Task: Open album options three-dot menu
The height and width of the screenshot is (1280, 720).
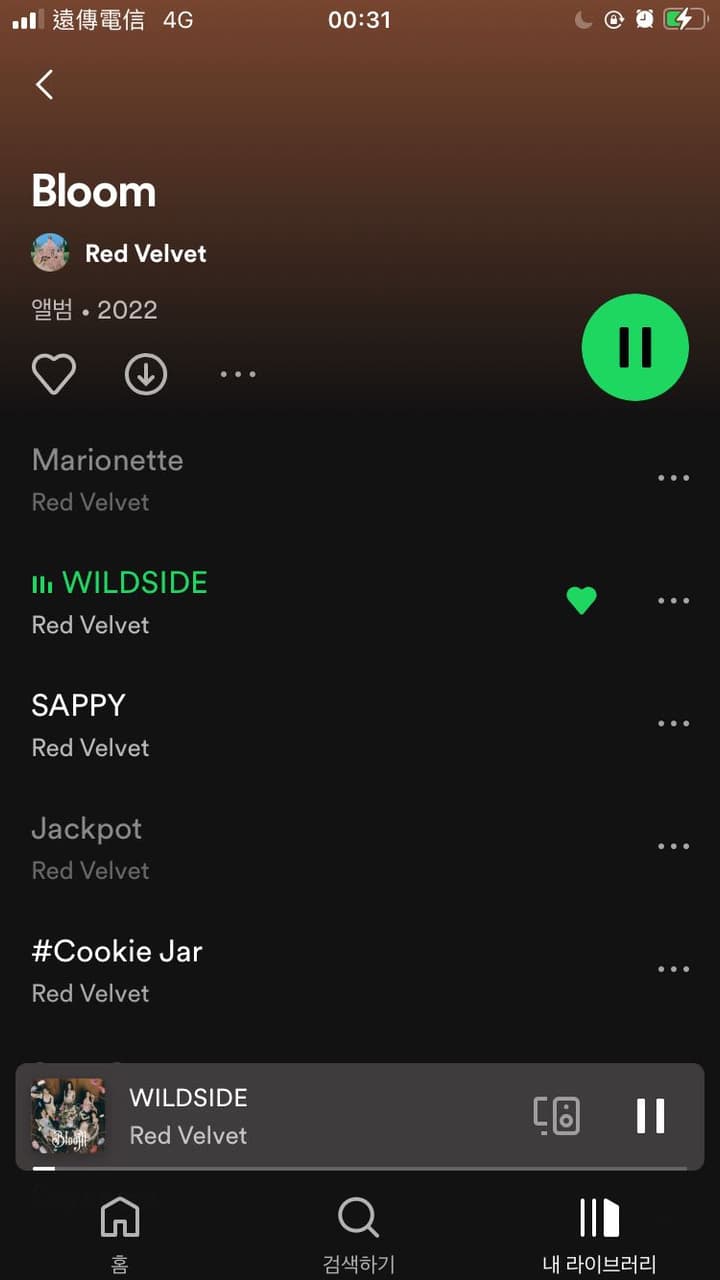Action: (x=238, y=375)
